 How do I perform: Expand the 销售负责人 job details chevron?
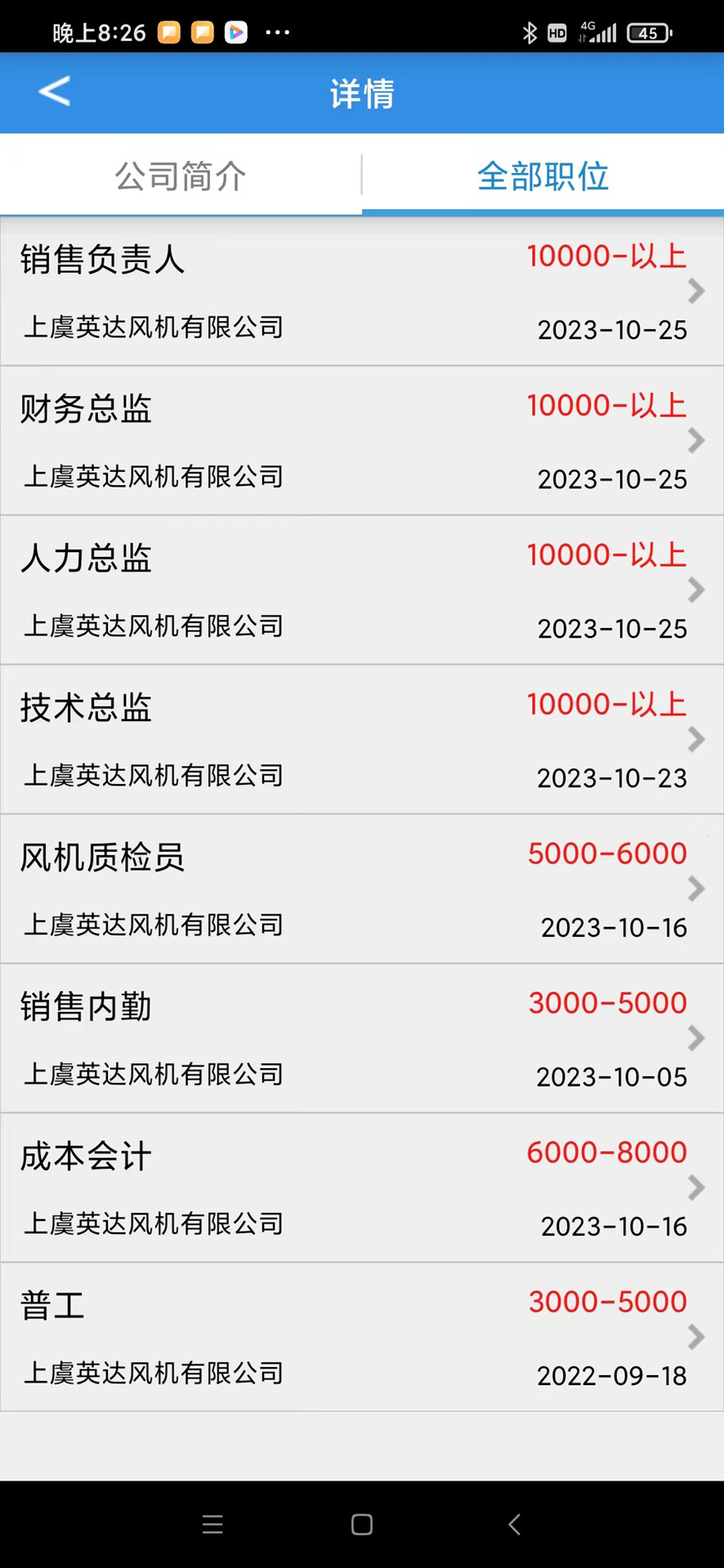695,291
